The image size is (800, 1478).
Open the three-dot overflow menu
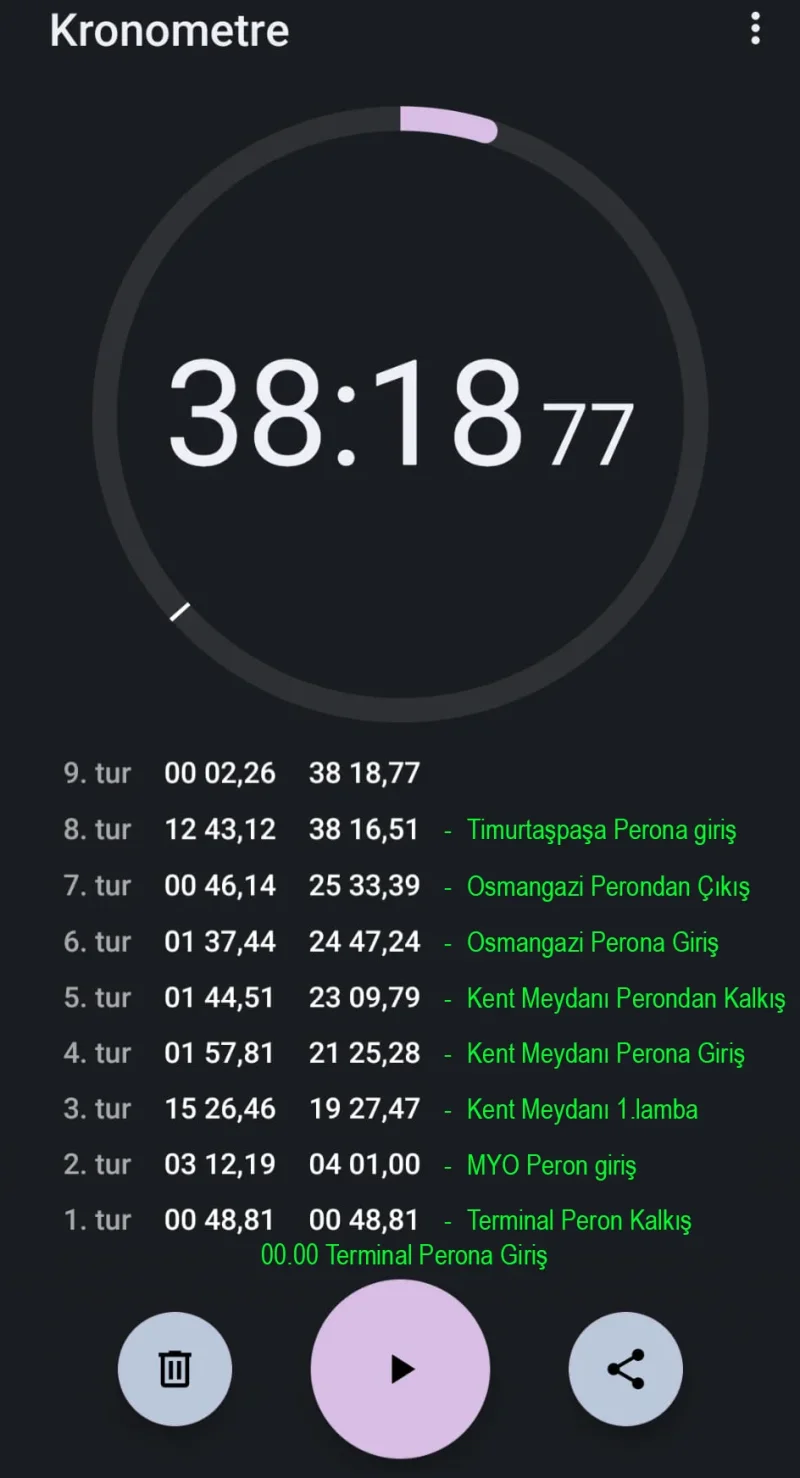coord(756,30)
